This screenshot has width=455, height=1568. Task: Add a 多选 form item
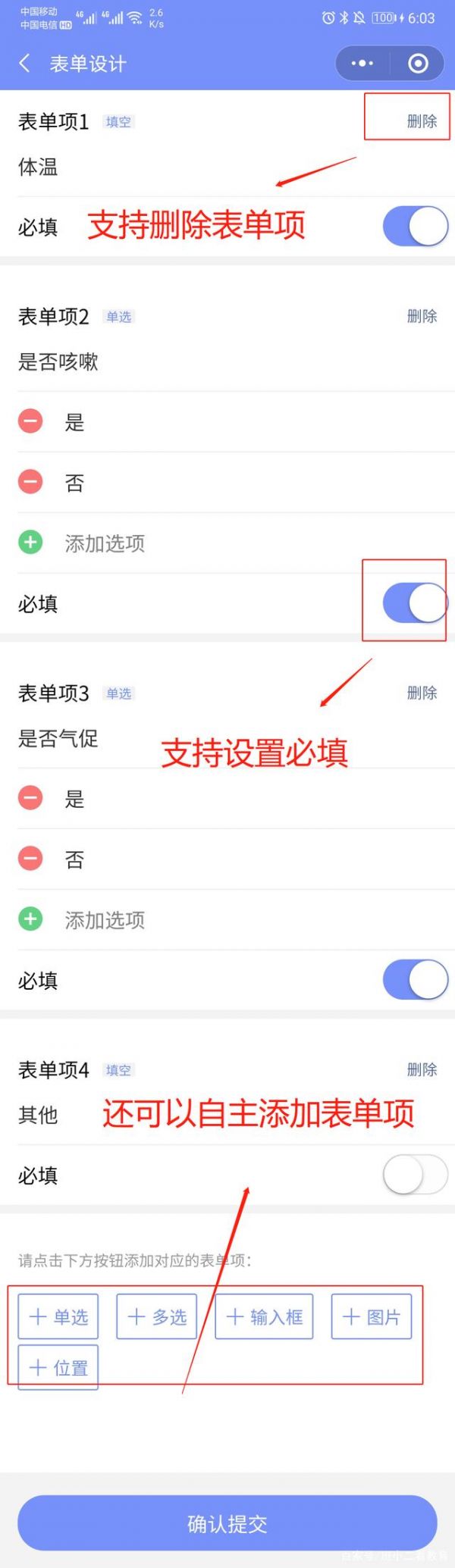(157, 1317)
